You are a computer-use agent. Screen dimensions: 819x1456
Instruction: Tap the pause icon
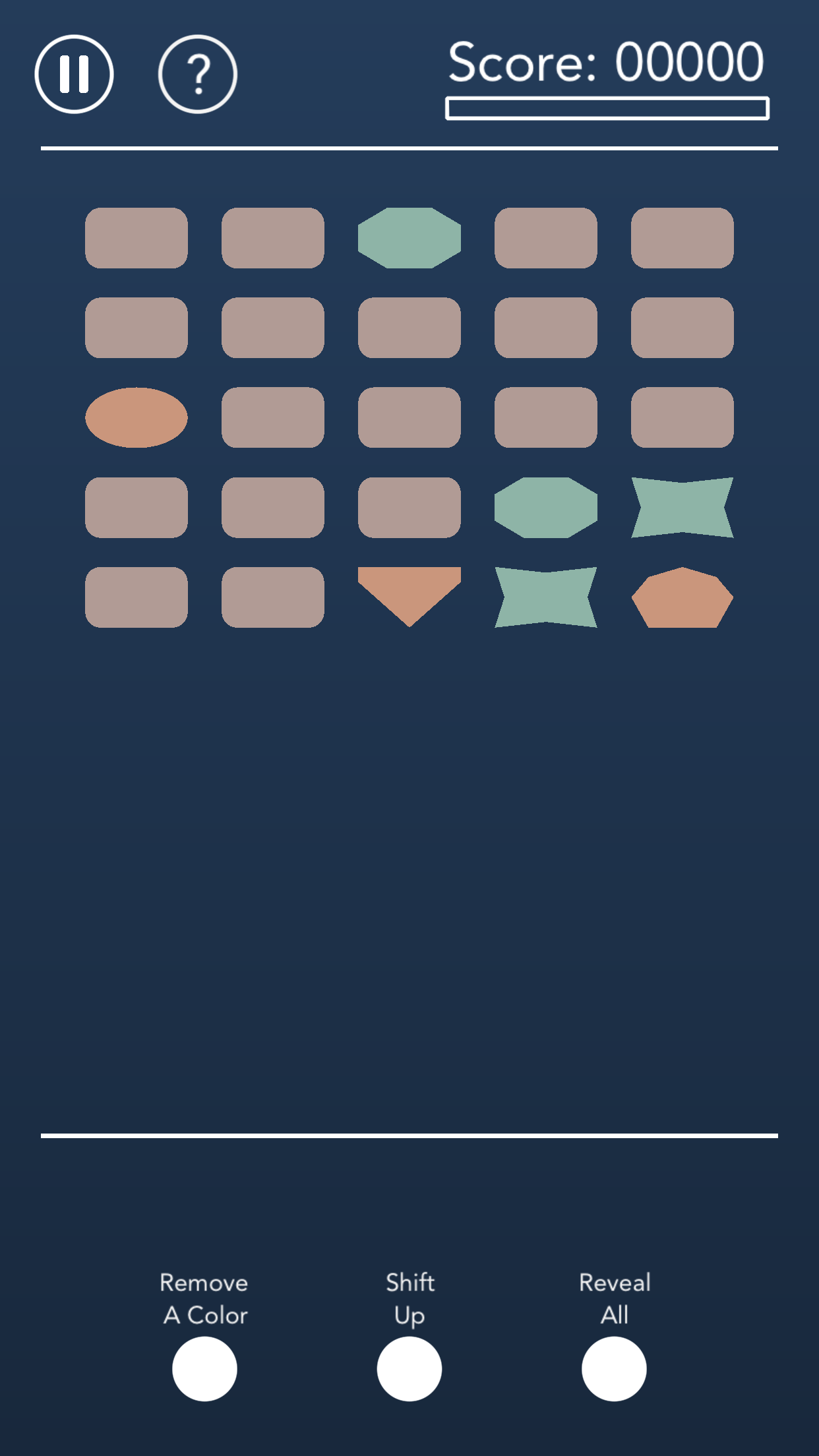click(x=75, y=75)
